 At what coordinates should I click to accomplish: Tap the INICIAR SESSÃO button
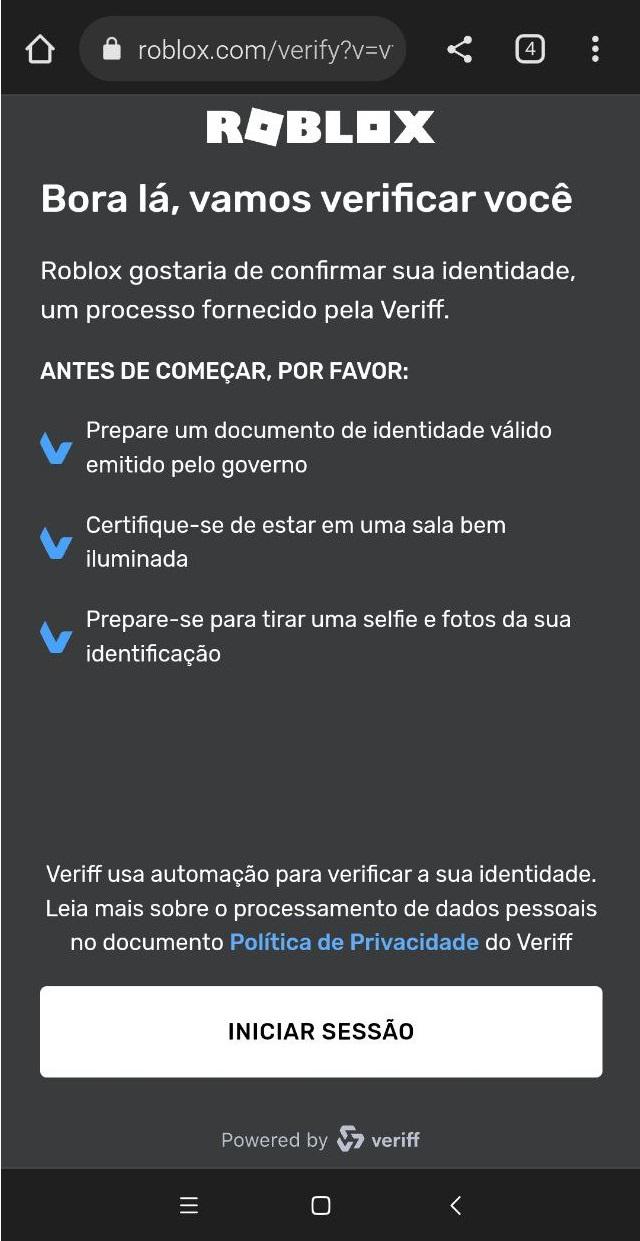(321, 1031)
